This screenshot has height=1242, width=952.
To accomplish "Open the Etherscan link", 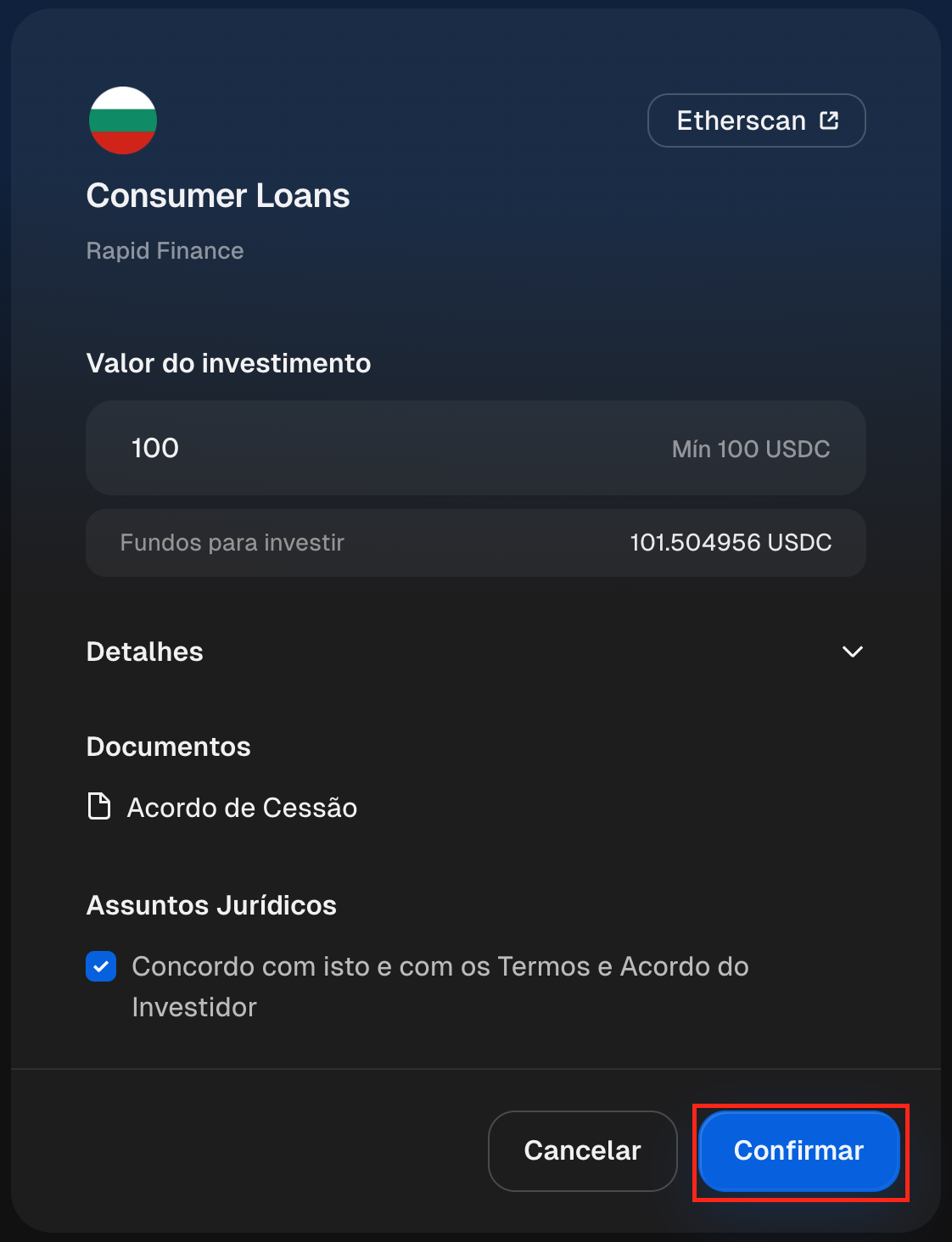I will point(756,120).
